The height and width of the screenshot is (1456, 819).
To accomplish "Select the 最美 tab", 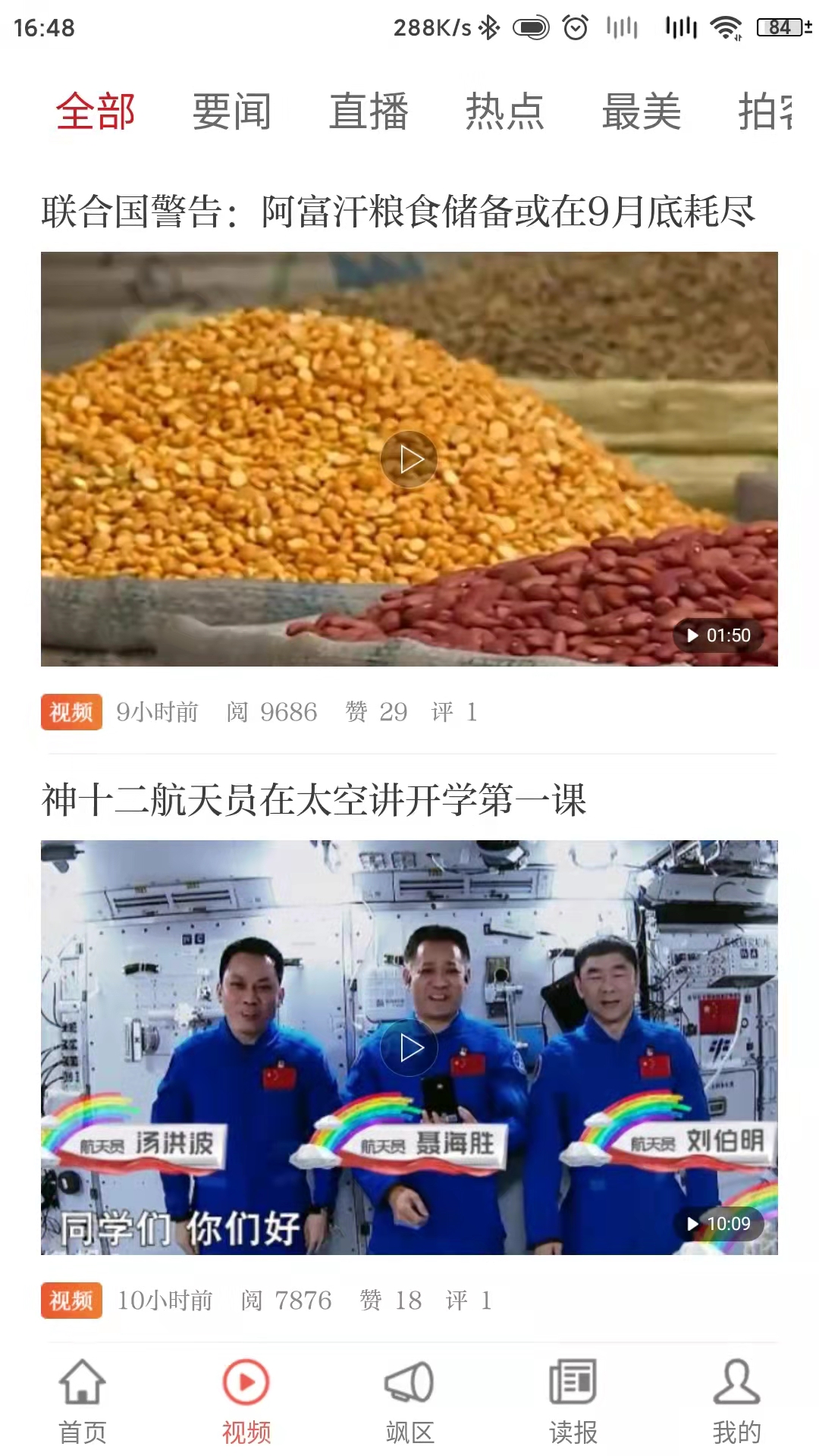I will (x=642, y=111).
